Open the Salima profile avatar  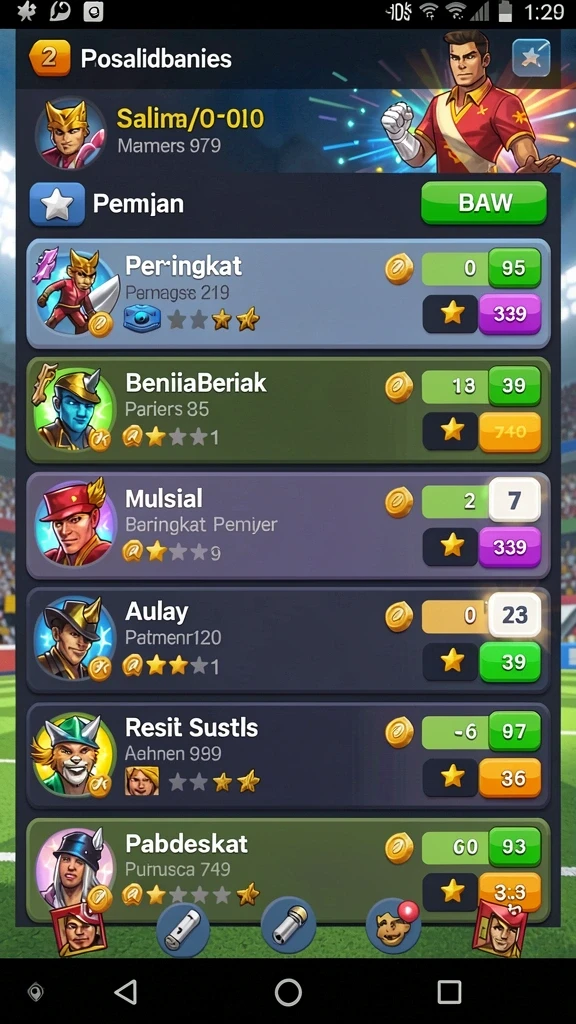pyautogui.click(x=70, y=133)
